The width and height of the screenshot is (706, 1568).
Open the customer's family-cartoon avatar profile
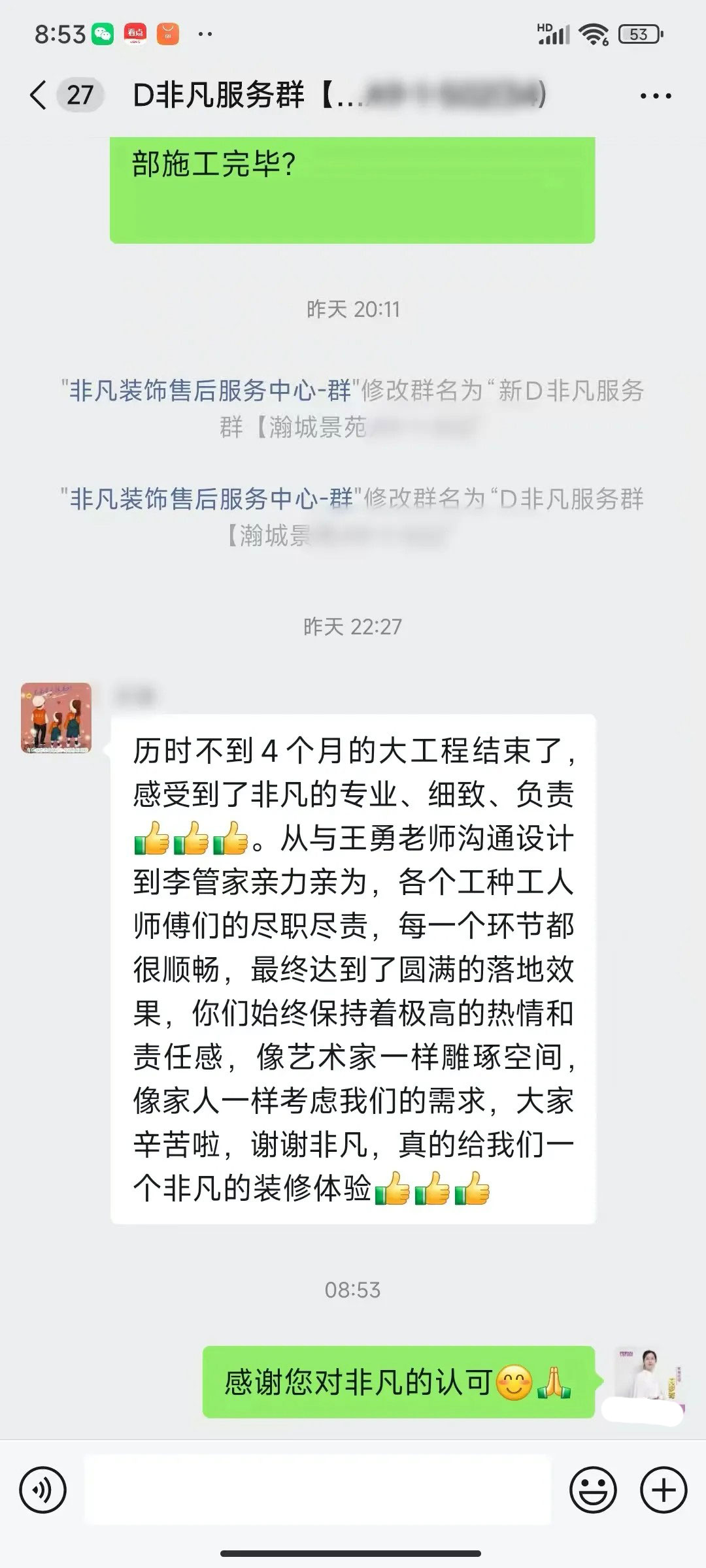56,718
